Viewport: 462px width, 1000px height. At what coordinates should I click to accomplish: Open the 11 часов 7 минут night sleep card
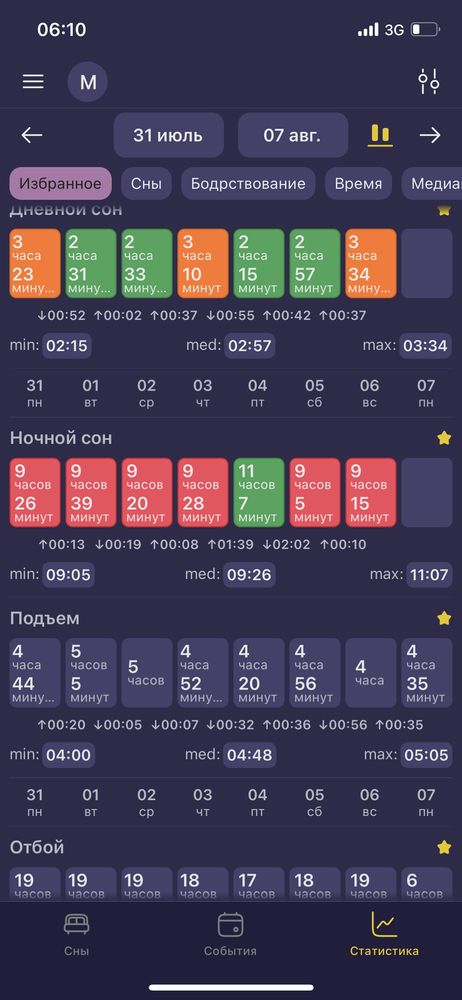[x=259, y=492]
